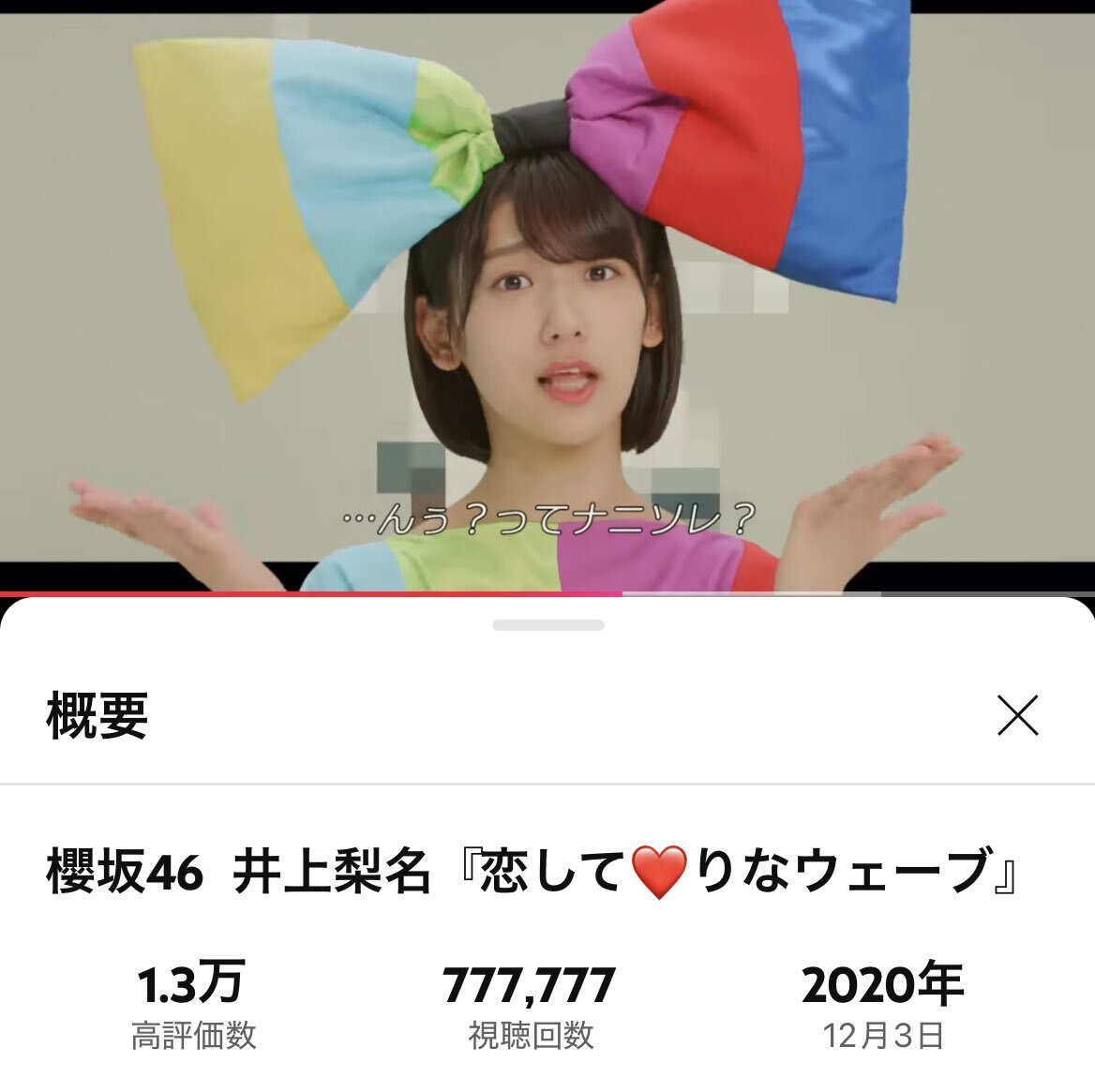Tap the video player to show controls
Screen dimensions: 1095x1092
click(x=547, y=281)
